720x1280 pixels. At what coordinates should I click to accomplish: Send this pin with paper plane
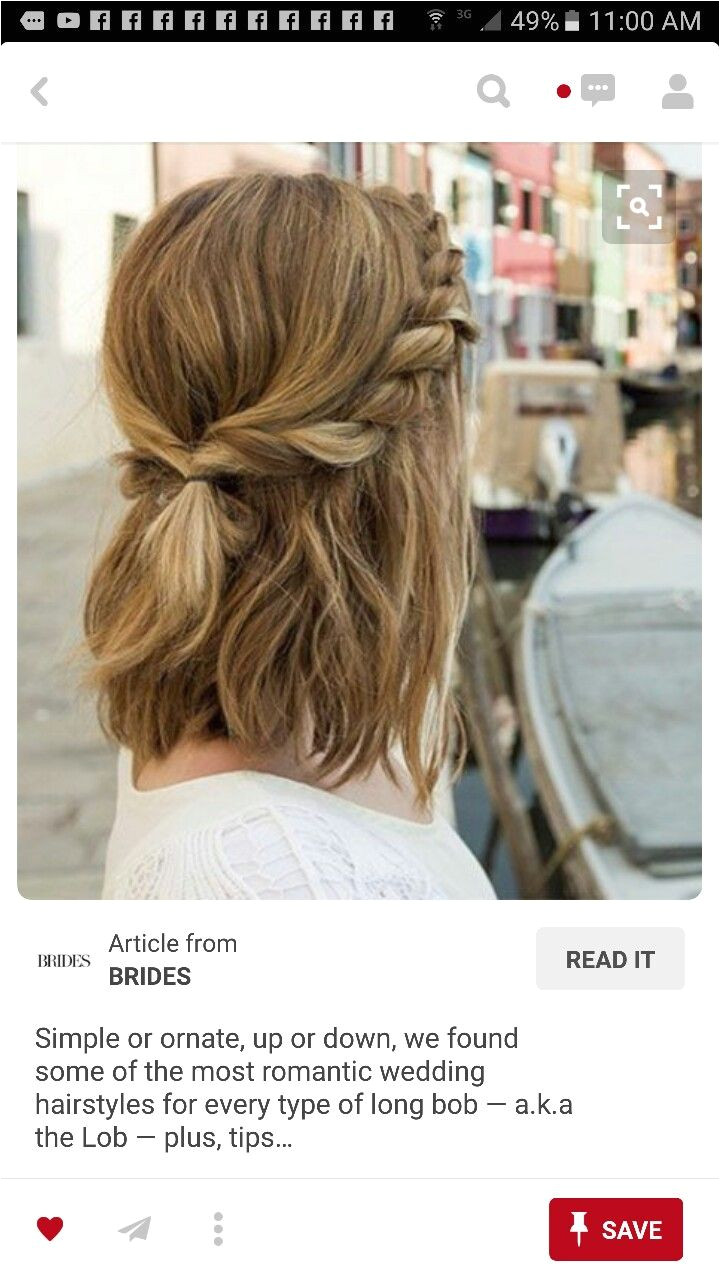coord(135,1229)
